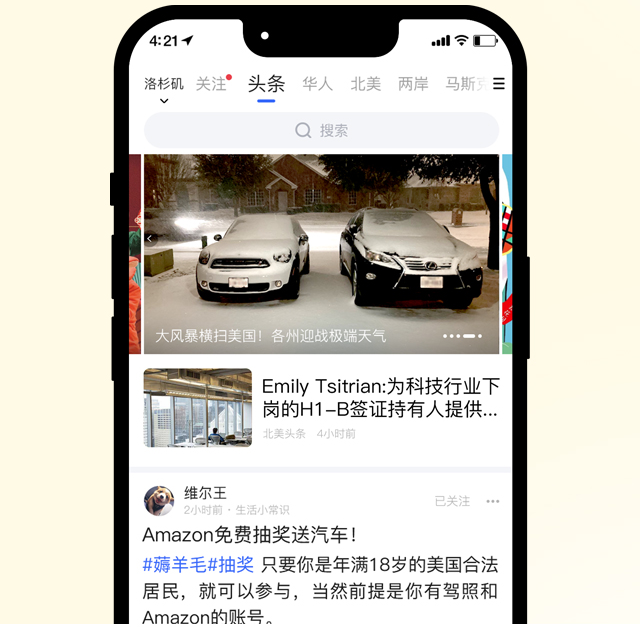Open 维尔王's profile avatar
This screenshot has width=640, height=627.
click(159, 501)
